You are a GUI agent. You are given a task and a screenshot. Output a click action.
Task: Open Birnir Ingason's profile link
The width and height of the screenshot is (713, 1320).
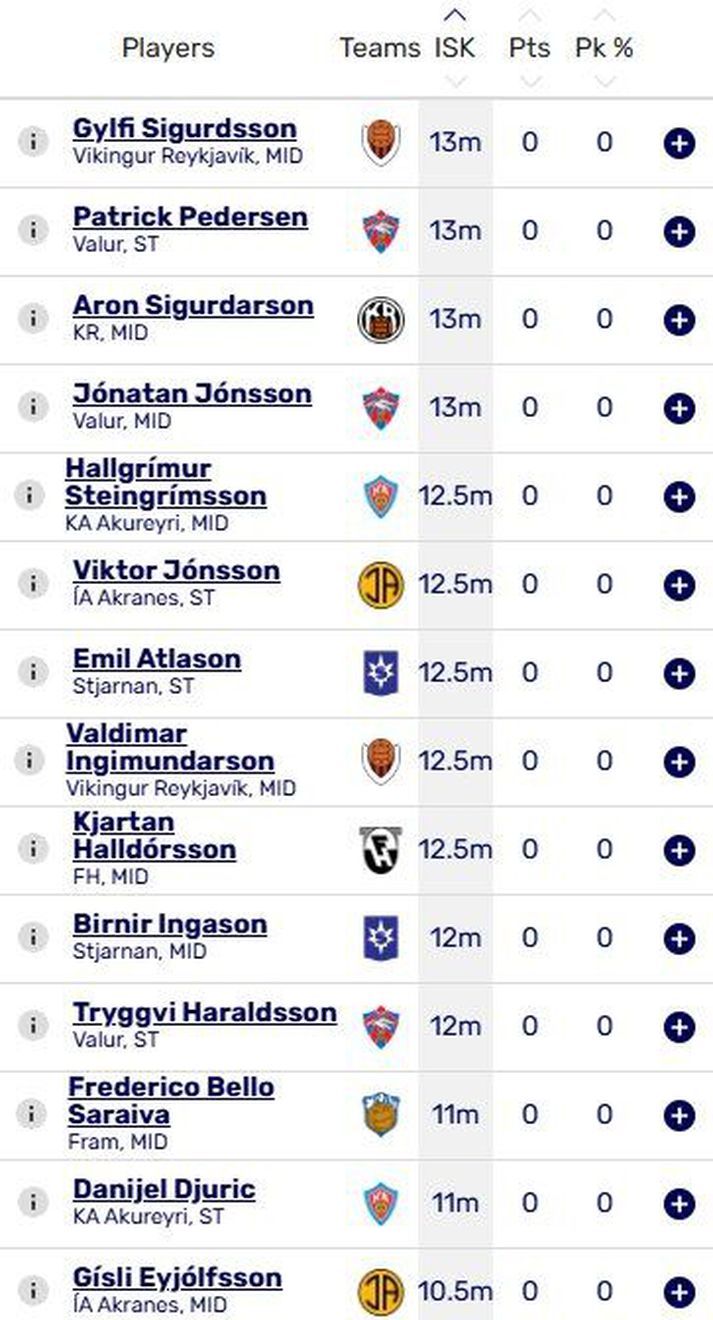(x=169, y=924)
